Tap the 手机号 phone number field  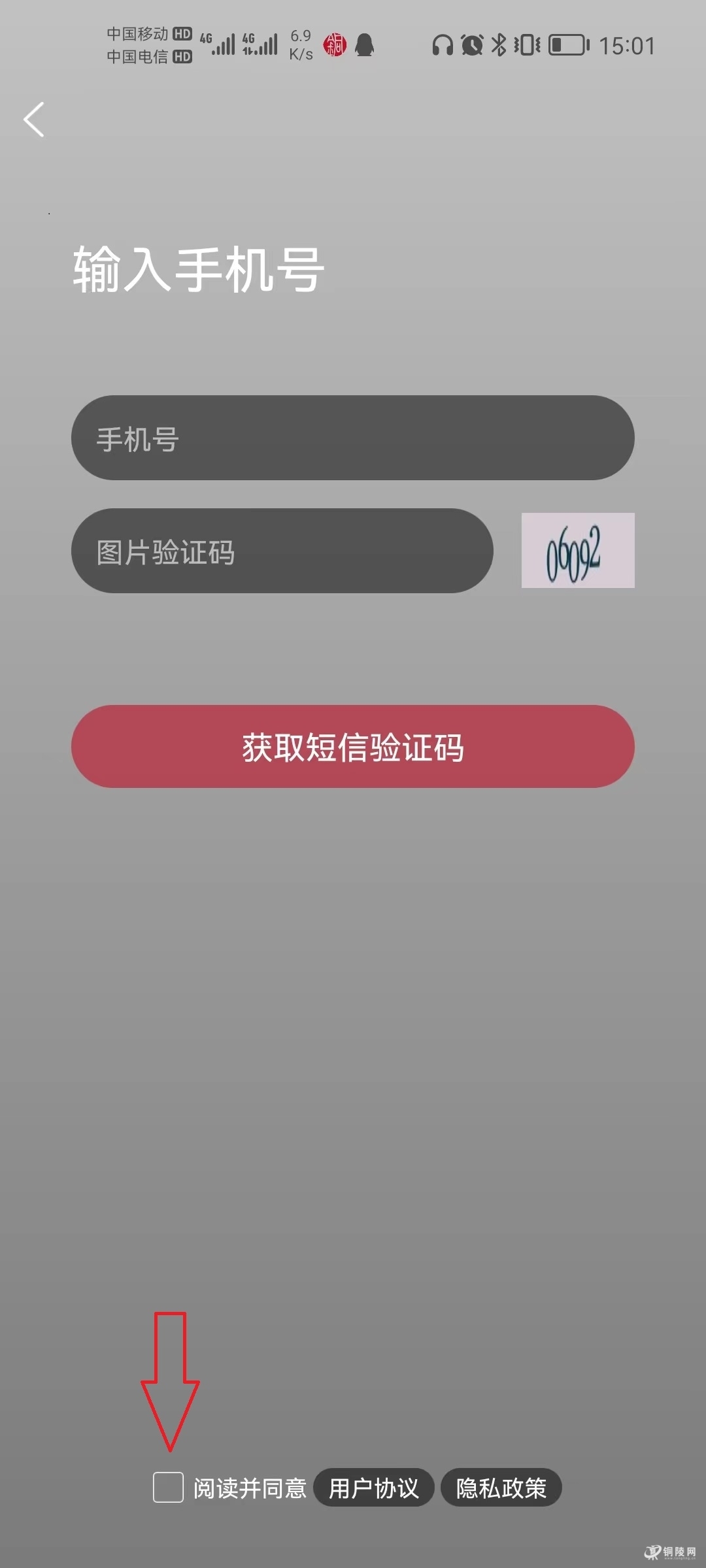pyautogui.click(x=352, y=438)
